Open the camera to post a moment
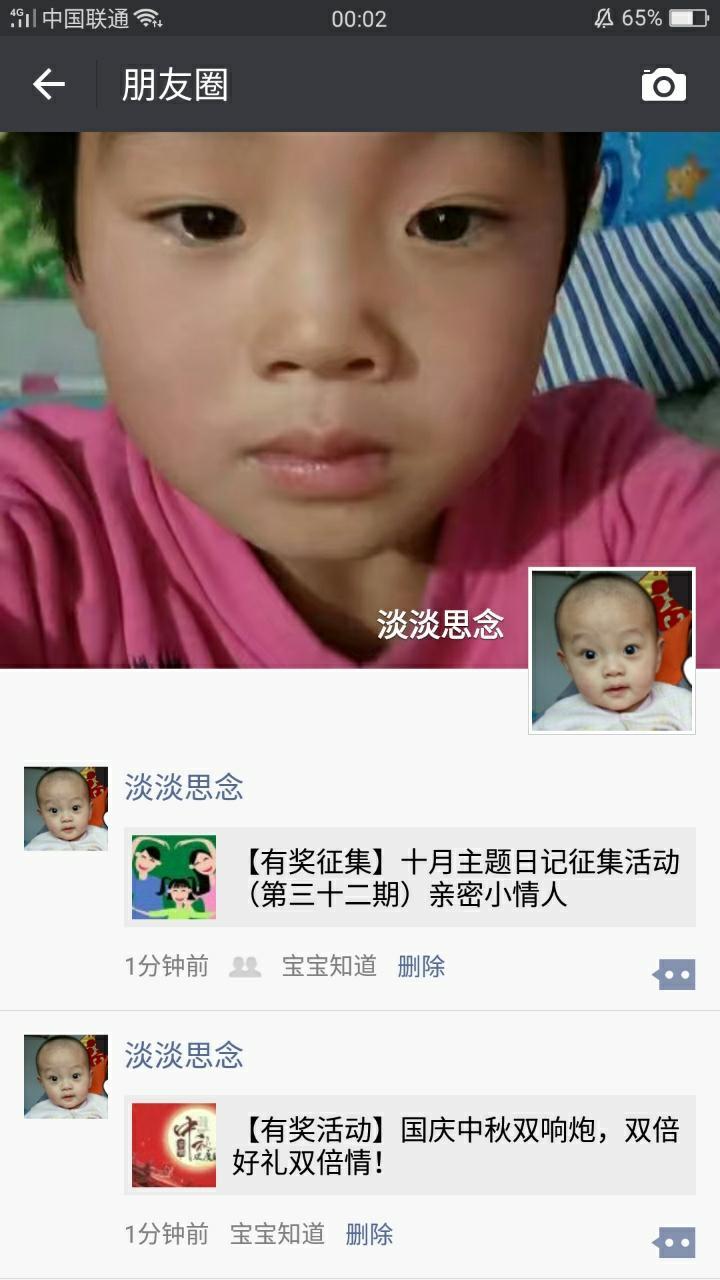720x1280 pixels. click(x=663, y=85)
